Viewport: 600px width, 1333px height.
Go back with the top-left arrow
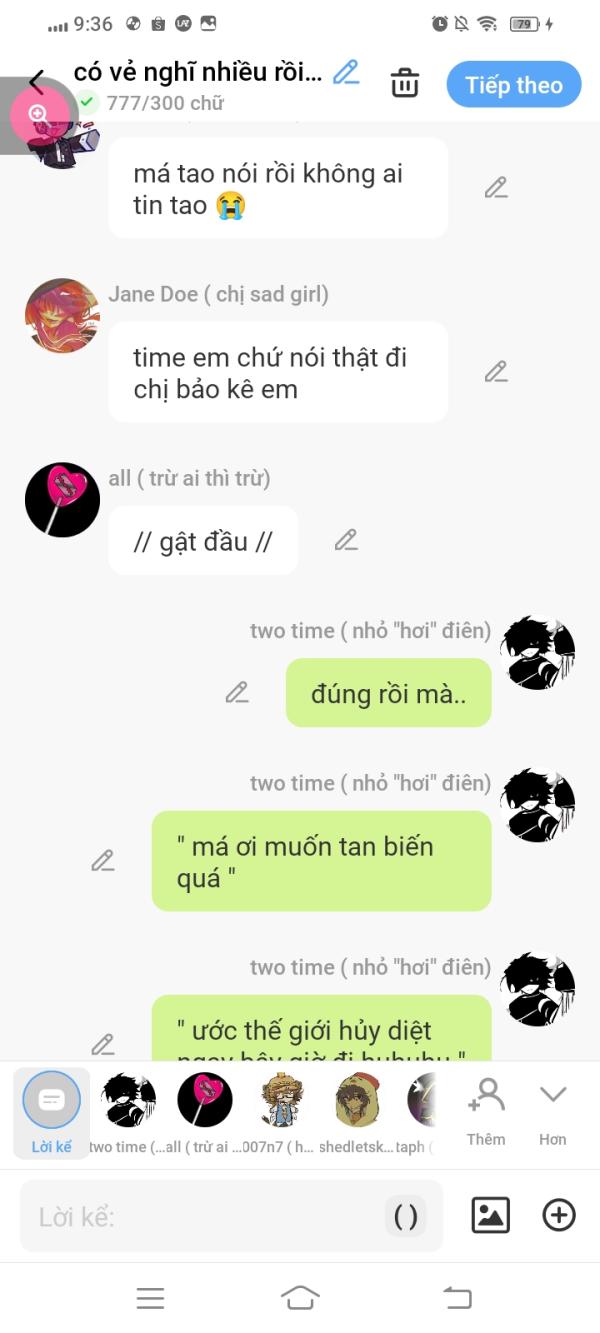tap(37, 82)
